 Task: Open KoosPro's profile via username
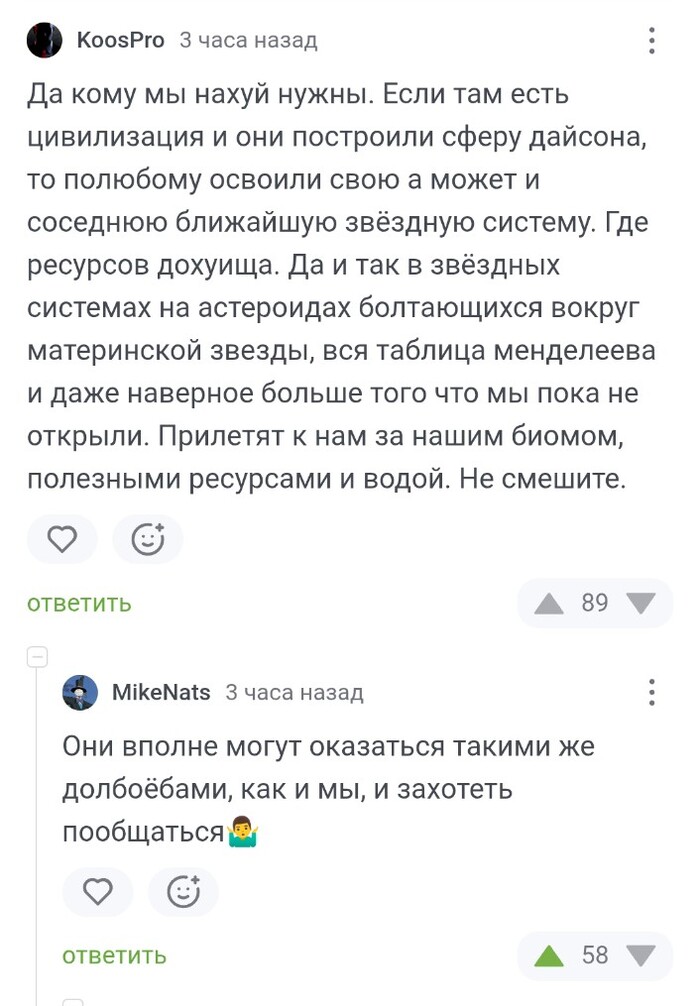click(120, 41)
